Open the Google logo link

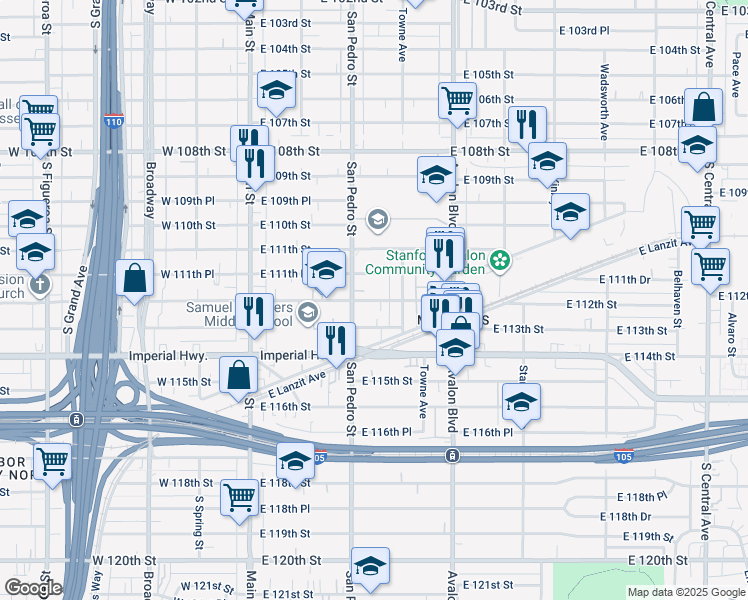click(x=33, y=588)
